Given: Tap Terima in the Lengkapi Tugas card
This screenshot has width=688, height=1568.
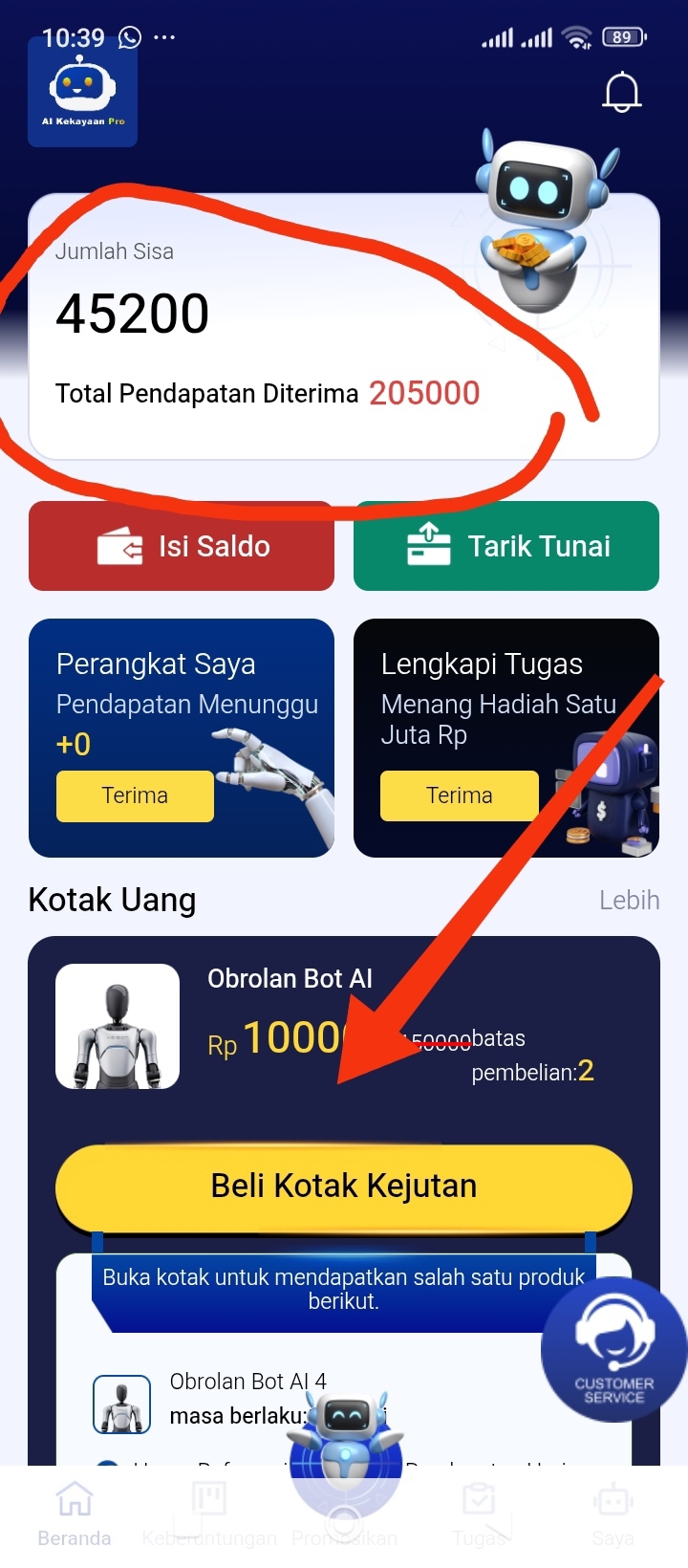Looking at the screenshot, I should tap(460, 795).
